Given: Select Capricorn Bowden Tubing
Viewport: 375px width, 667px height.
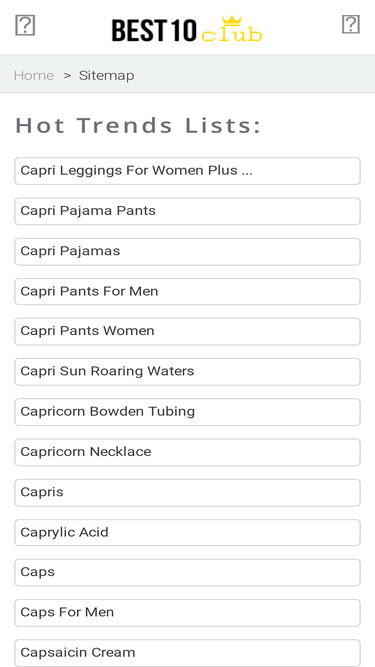Looking at the screenshot, I should 188,412.
